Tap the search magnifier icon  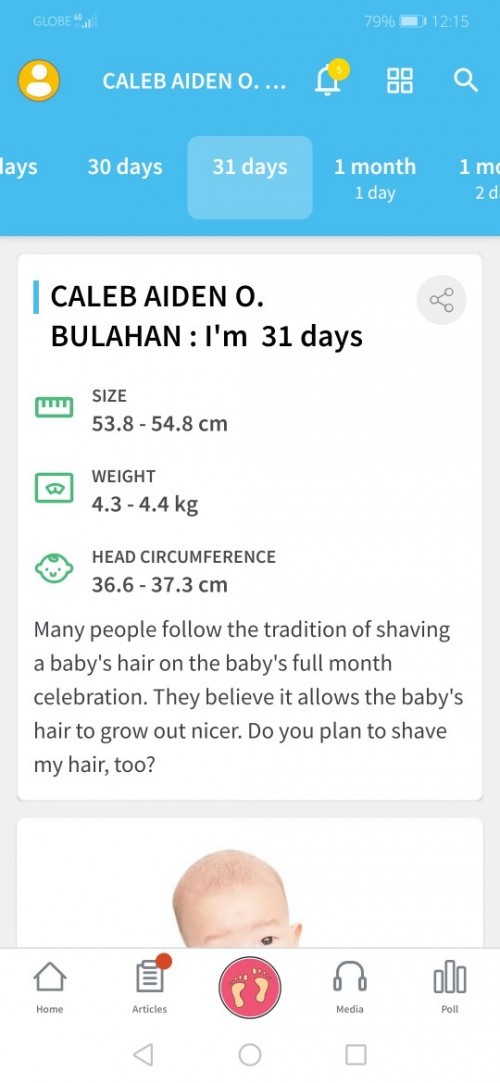(x=465, y=80)
